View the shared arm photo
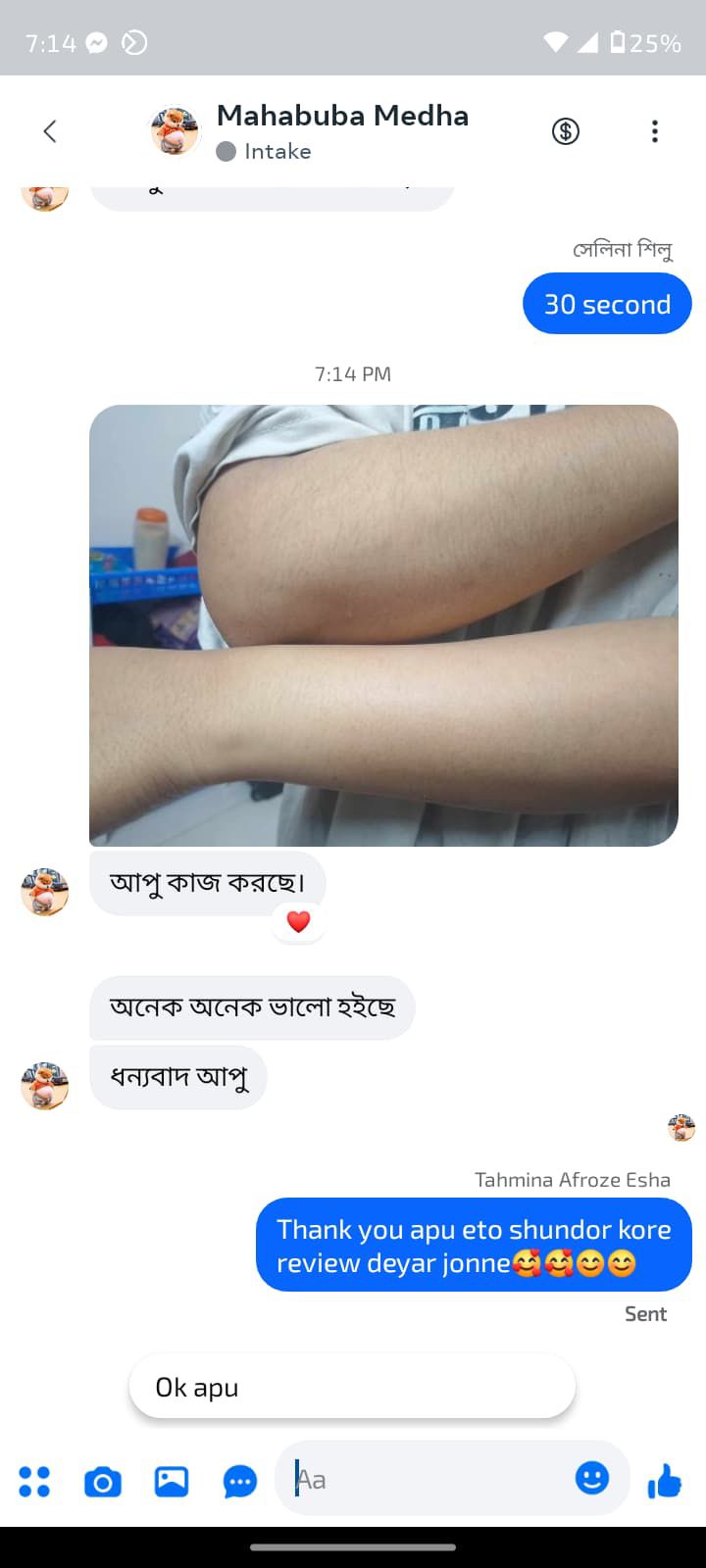This screenshot has height=1568, width=706. (383, 625)
